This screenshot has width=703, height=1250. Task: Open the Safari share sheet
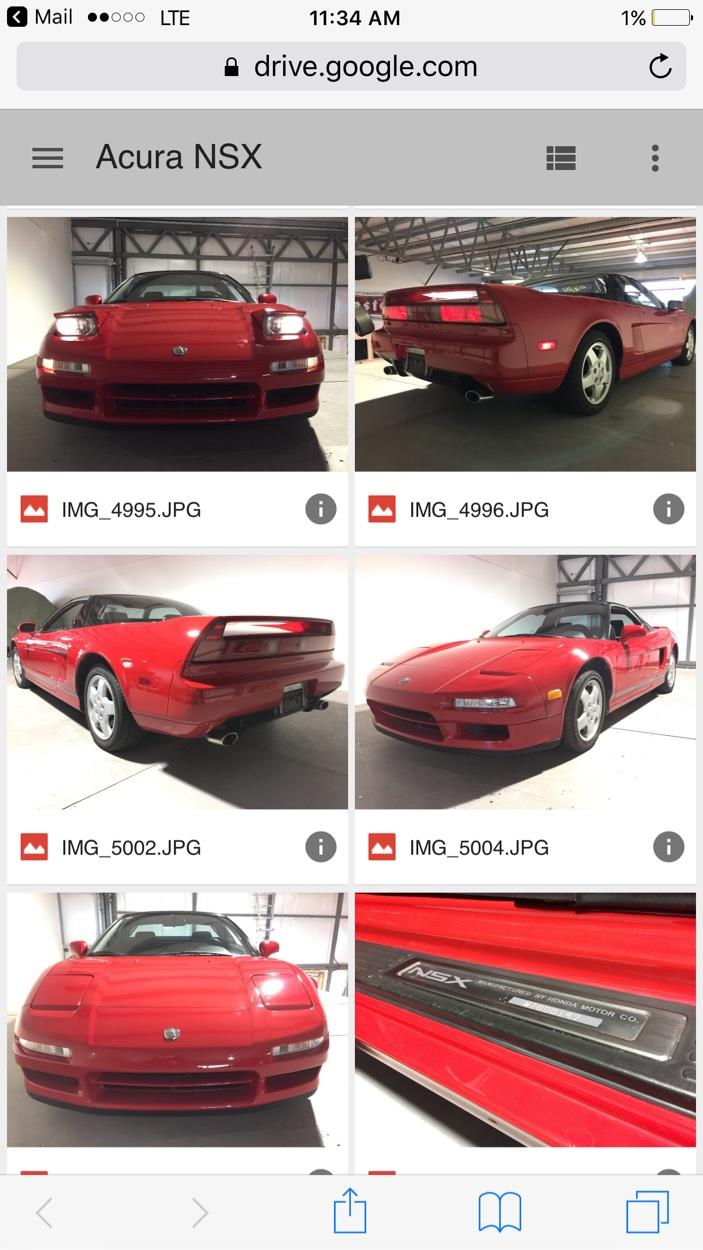point(350,1212)
